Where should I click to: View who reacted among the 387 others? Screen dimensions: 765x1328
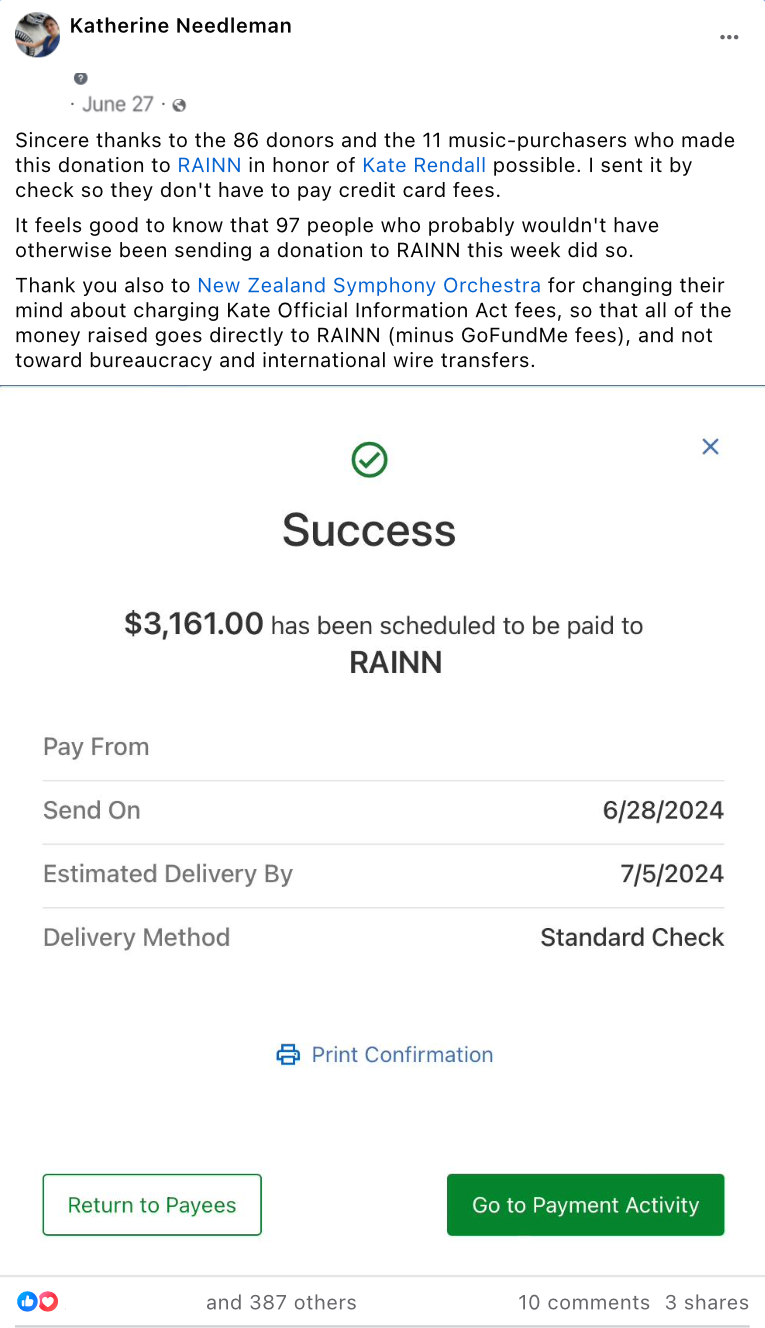click(x=281, y=1302)
